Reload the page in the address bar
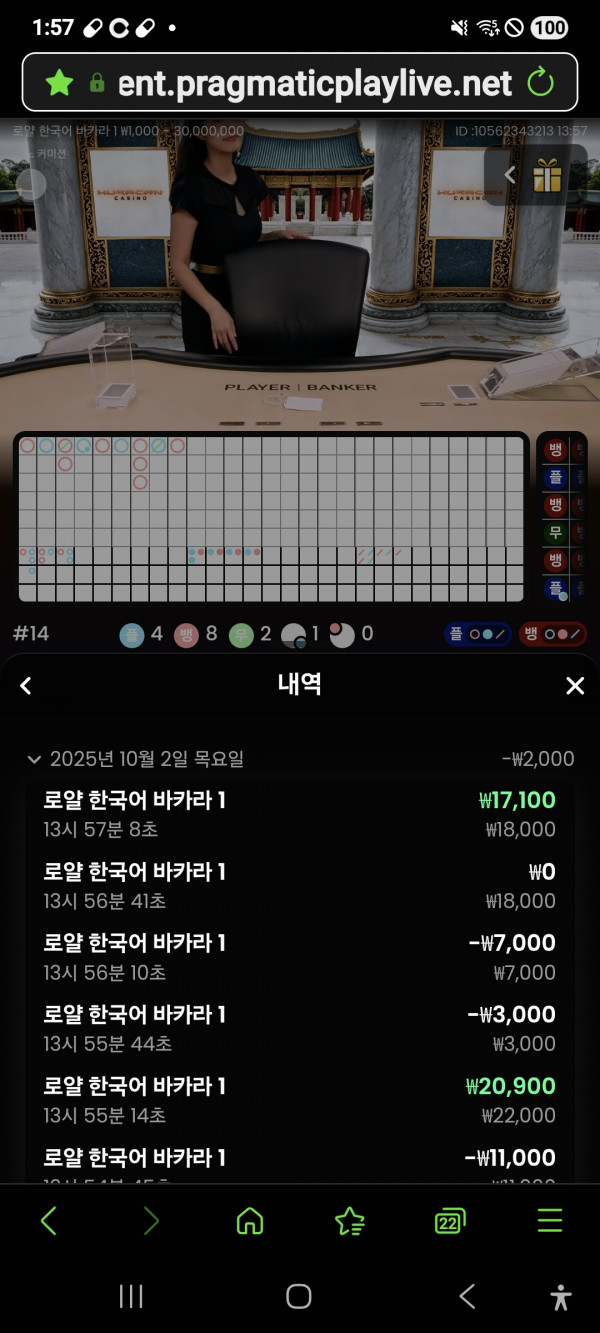Image resolution: width=600 pixels, height=1333 pixels. (540, 82)
